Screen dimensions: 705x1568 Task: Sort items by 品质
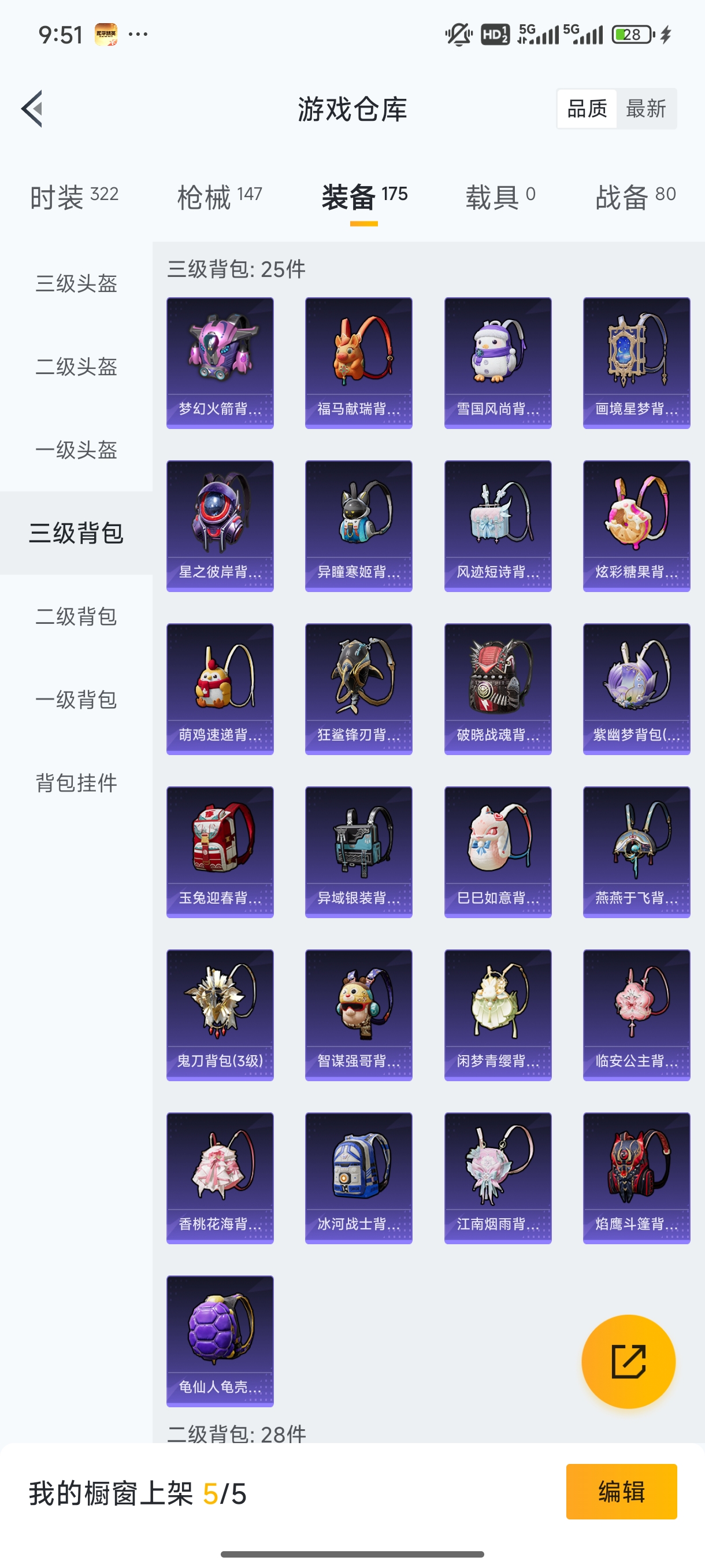click(587, 109)
